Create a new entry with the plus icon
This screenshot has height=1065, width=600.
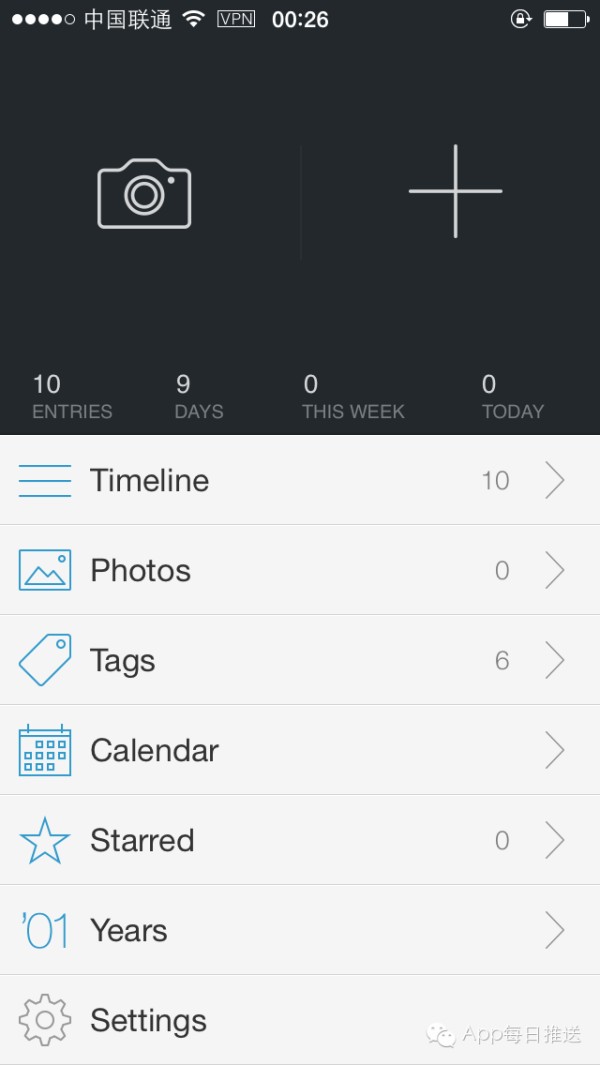click(x=455, y=191)
